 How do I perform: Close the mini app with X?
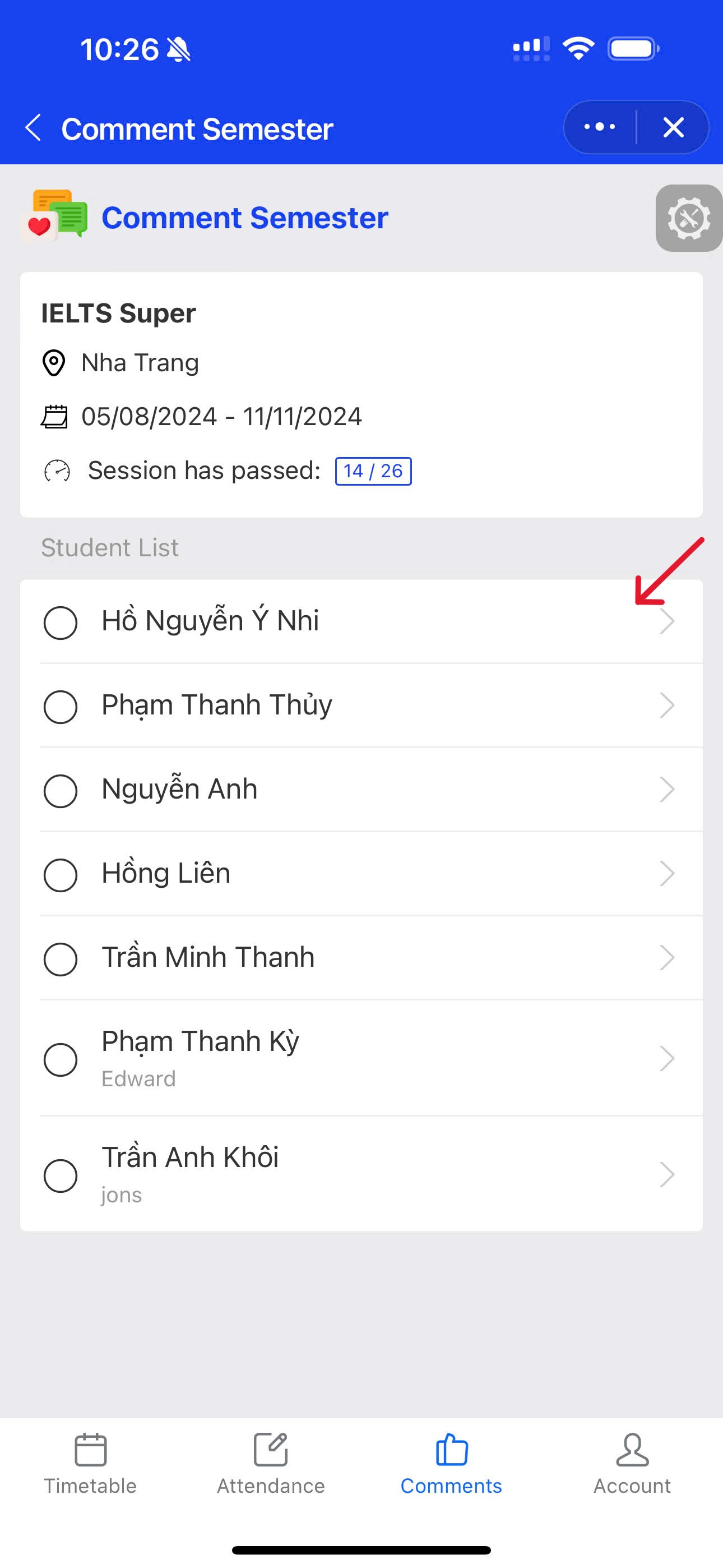coord(673,127)
